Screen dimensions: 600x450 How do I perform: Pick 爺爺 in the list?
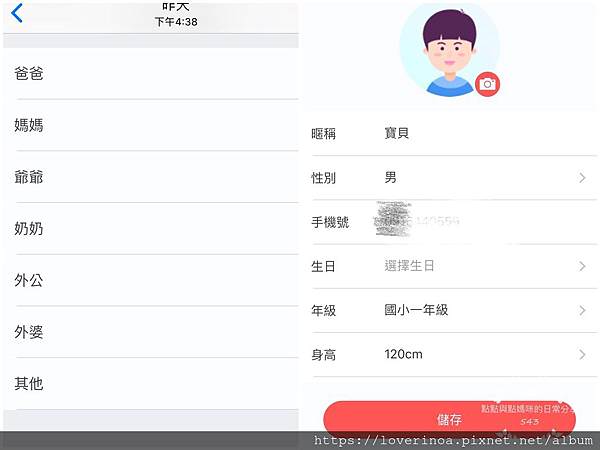pyautogui.click(x=150, y=177)
